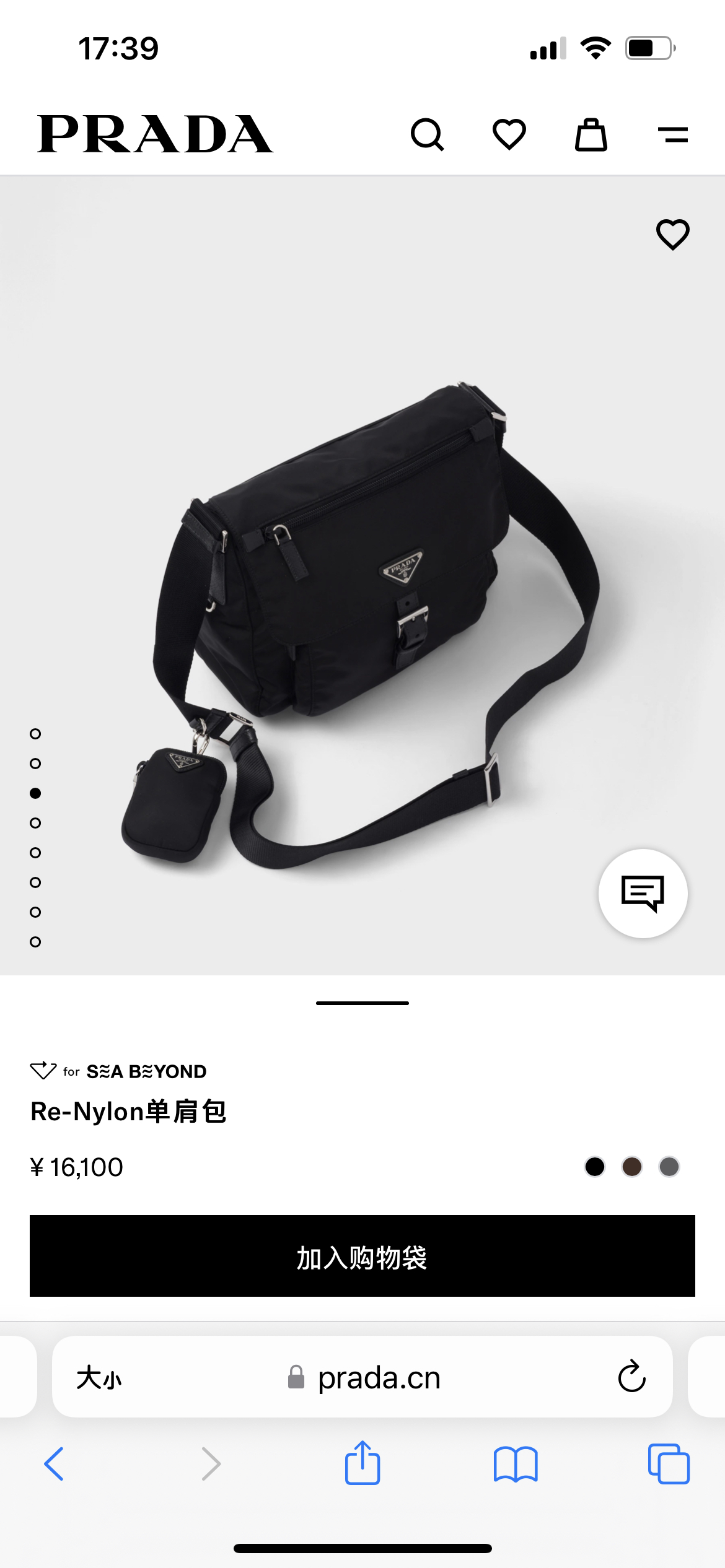Share this page via share icon
The height and width of the screenshot is (1568, 725).
click(x=362, y=1463)
